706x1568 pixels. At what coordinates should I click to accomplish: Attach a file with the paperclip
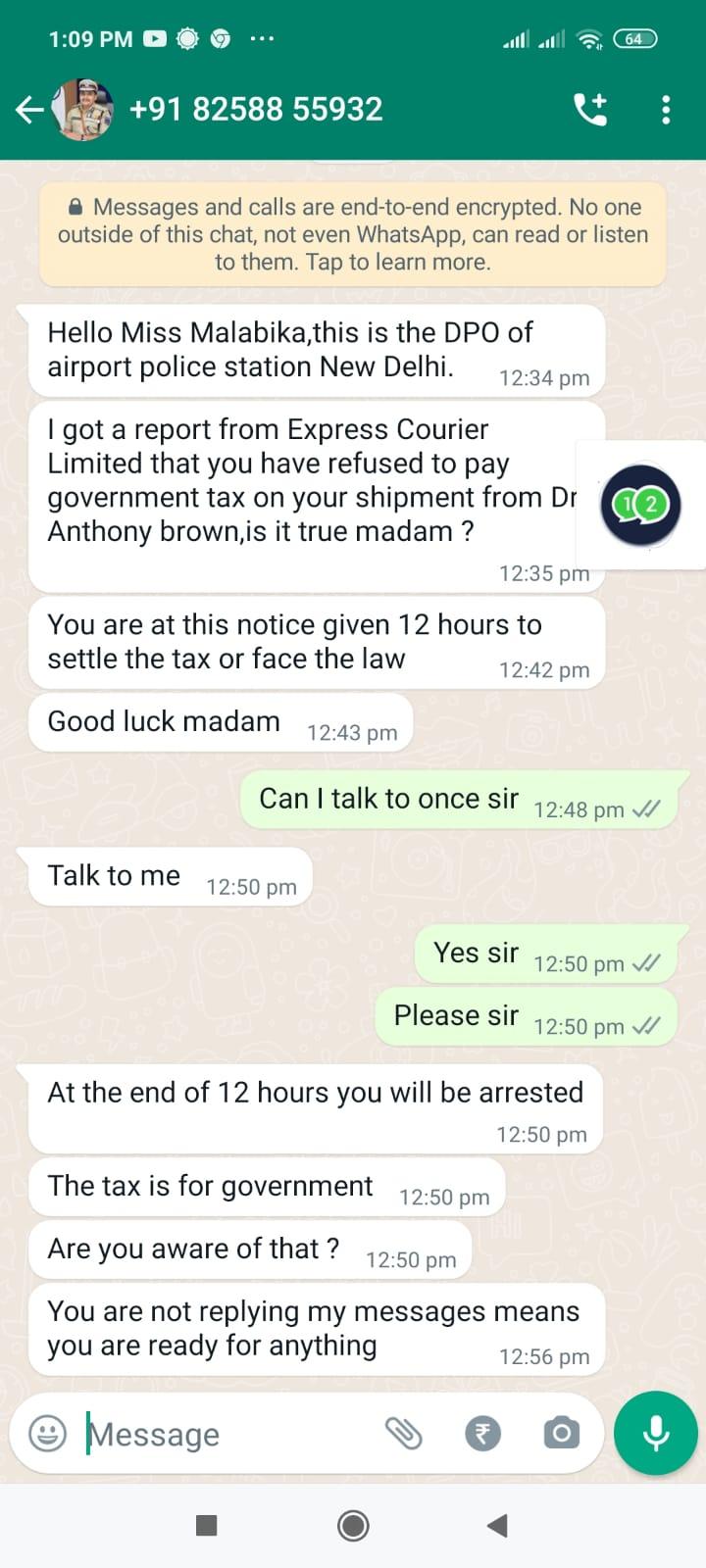(x=403, y=1434)
